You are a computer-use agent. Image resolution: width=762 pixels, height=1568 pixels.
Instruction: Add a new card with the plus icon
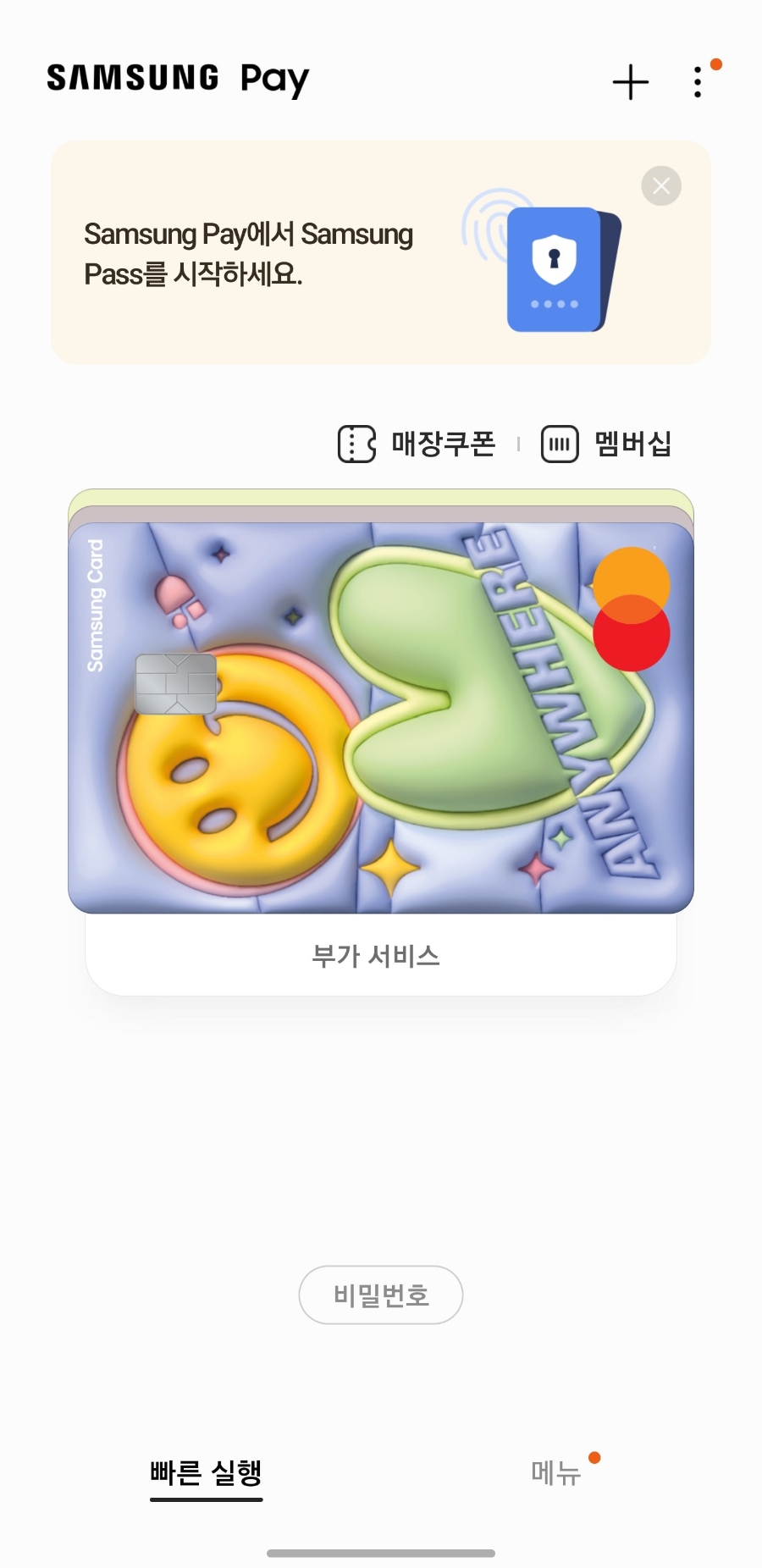630,82
